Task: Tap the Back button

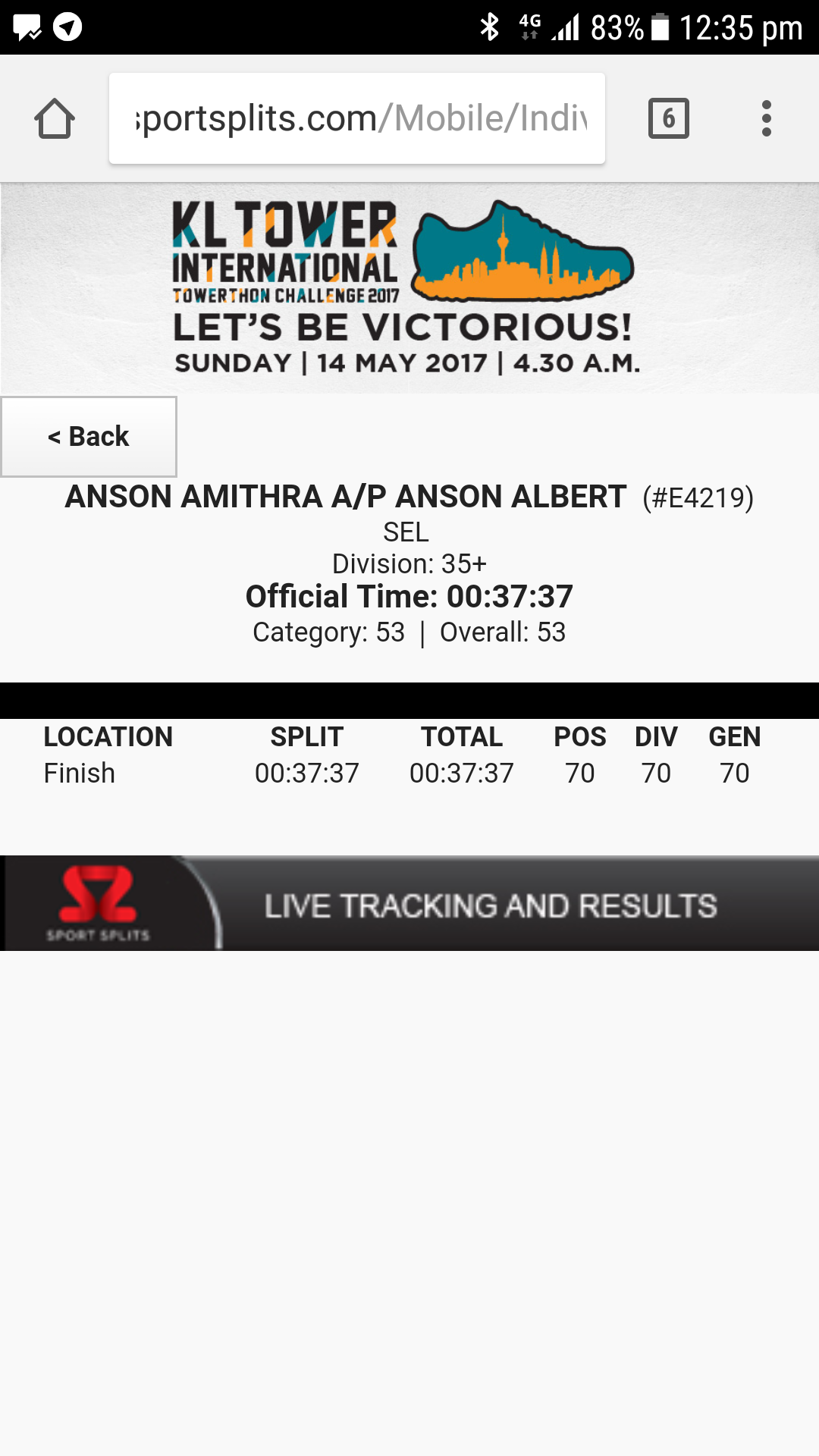Action: 89,437
